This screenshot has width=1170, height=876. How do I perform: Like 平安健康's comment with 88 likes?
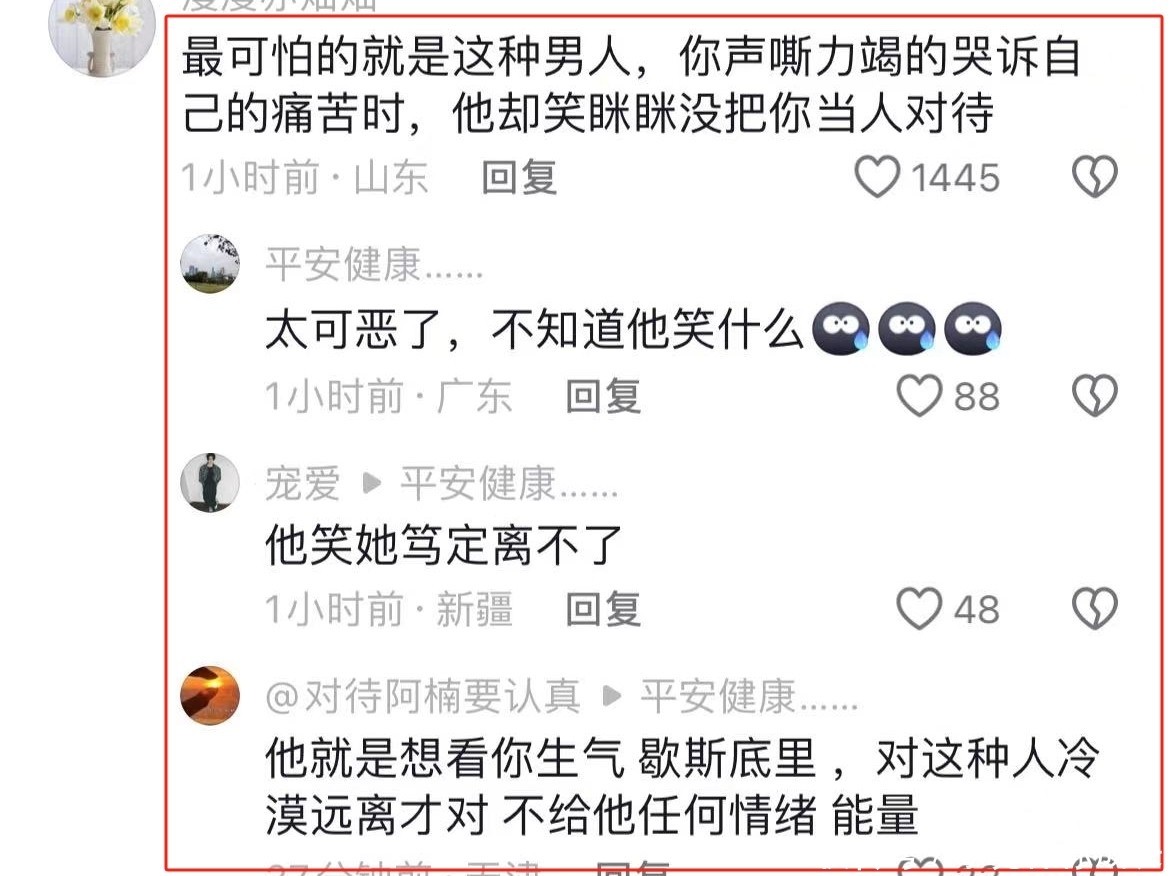(918, 396)
